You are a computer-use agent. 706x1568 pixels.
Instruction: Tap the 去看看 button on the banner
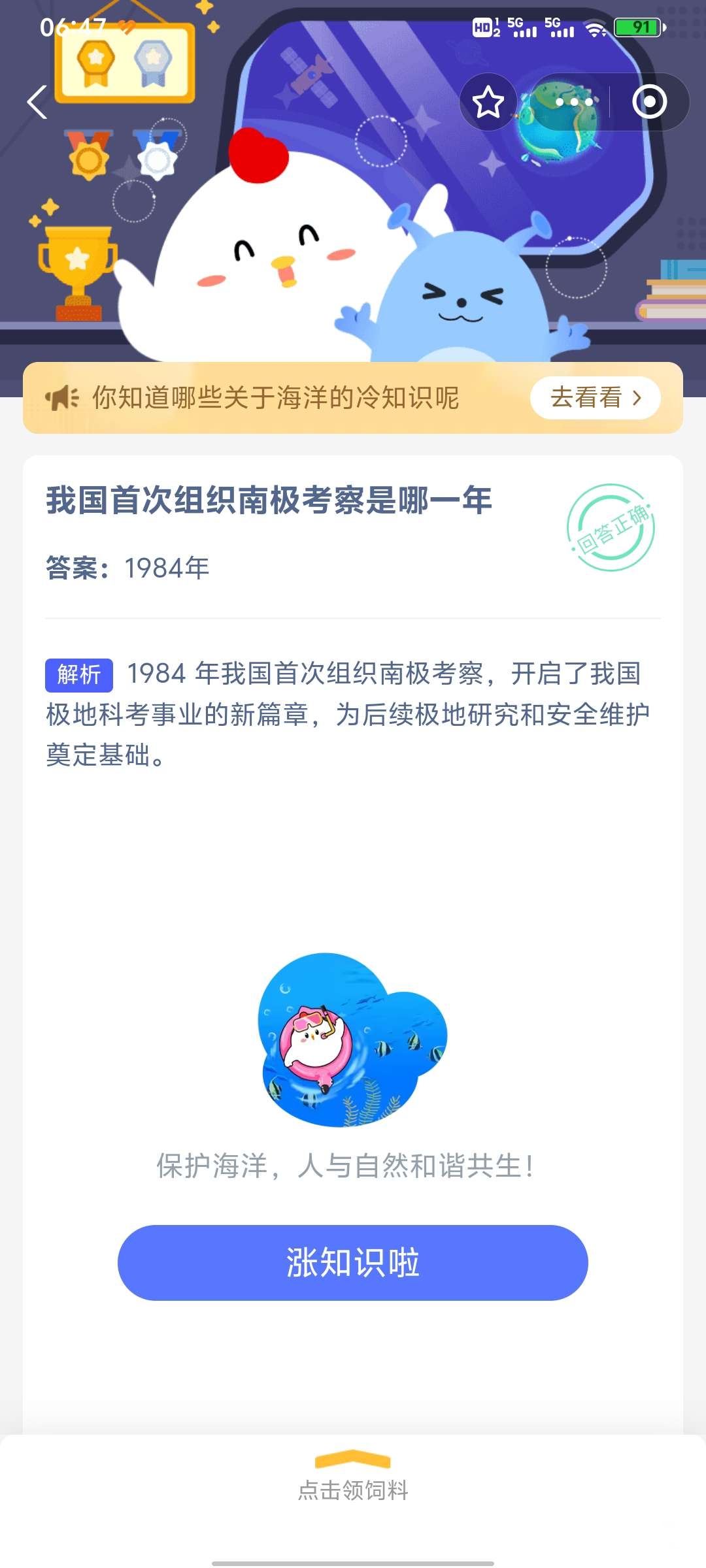point(595,398)
